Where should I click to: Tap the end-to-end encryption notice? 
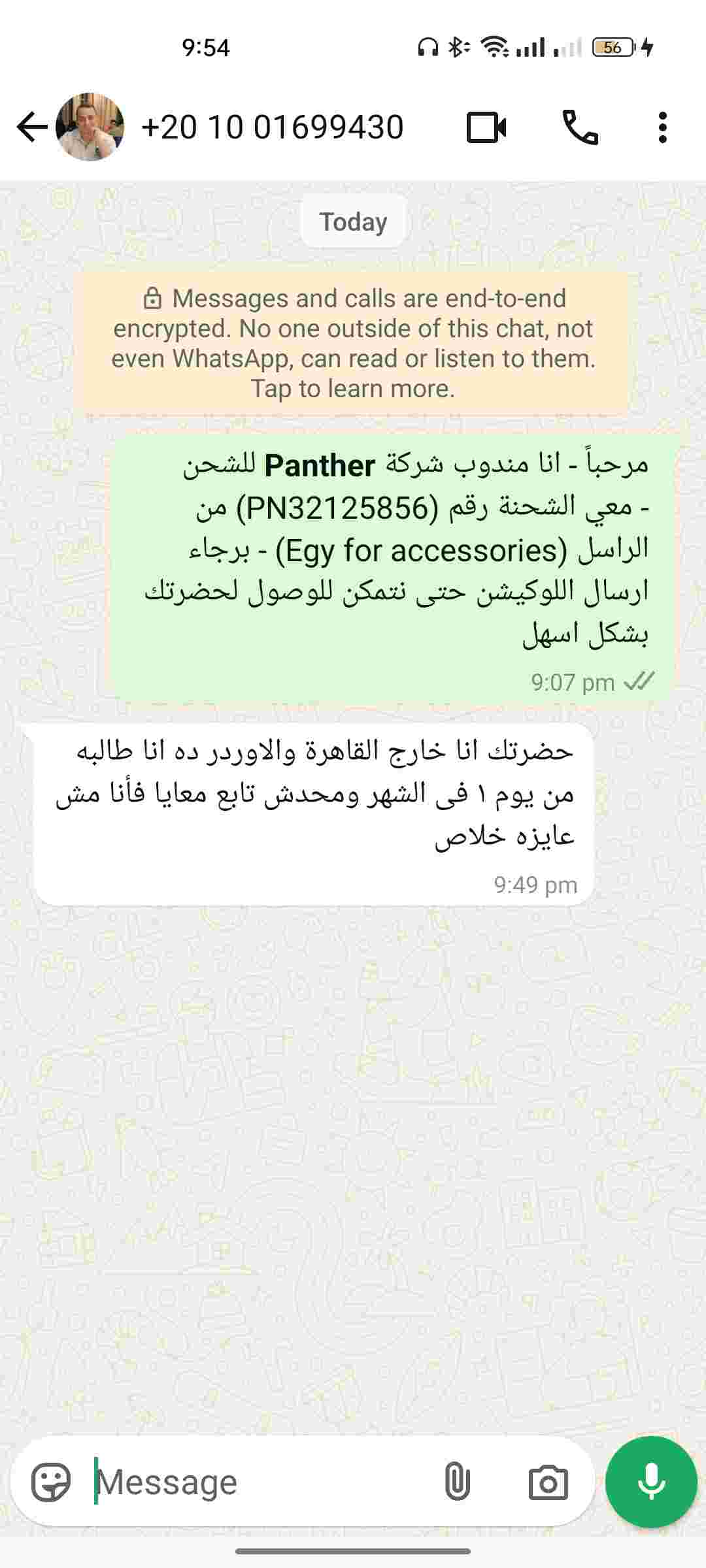coord(353,343)
